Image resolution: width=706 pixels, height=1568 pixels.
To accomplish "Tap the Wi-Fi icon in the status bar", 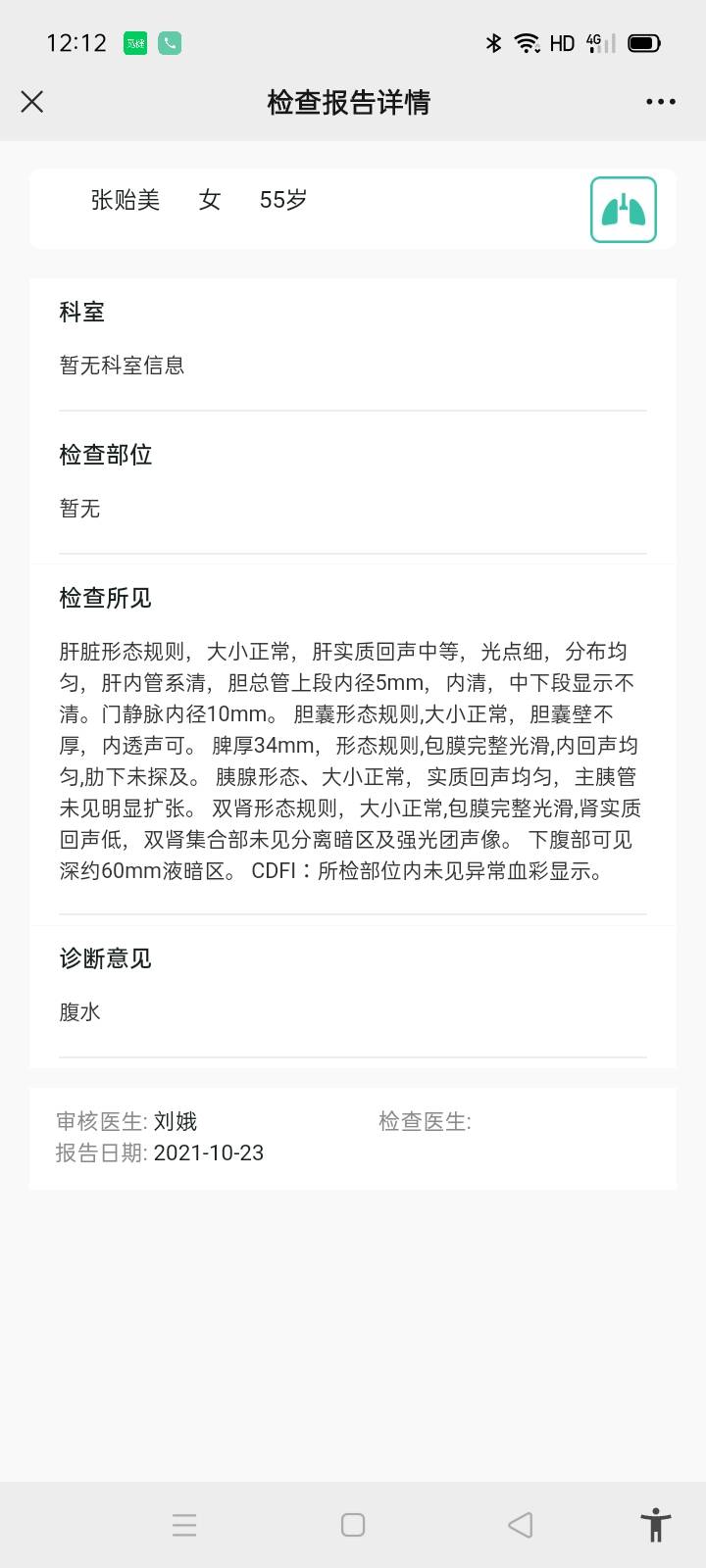I will pyautogui.click(x=529, y=43).
